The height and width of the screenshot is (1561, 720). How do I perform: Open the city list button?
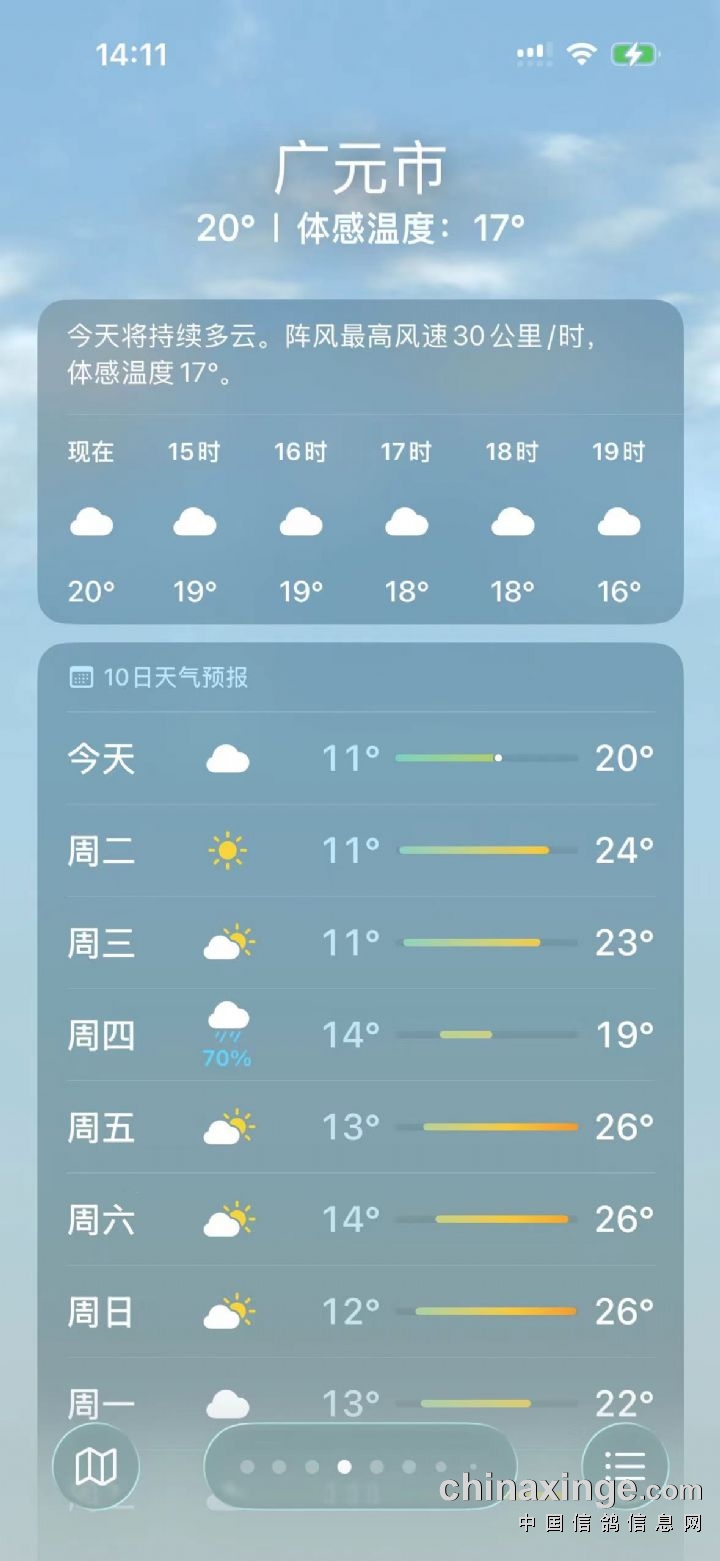tap(625, 1467)
